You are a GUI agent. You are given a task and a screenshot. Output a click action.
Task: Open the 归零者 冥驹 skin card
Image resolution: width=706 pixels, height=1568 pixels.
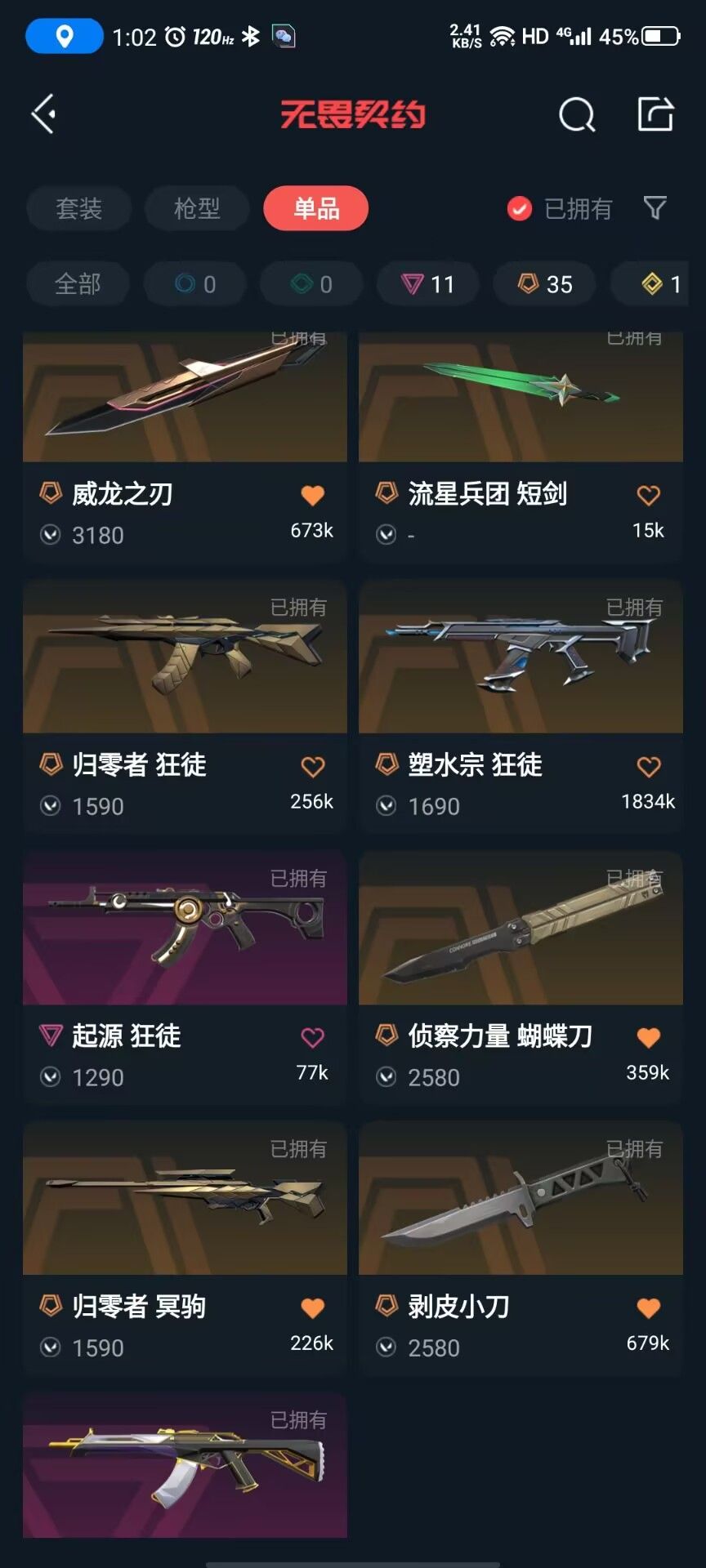(x=185, y=1200)
